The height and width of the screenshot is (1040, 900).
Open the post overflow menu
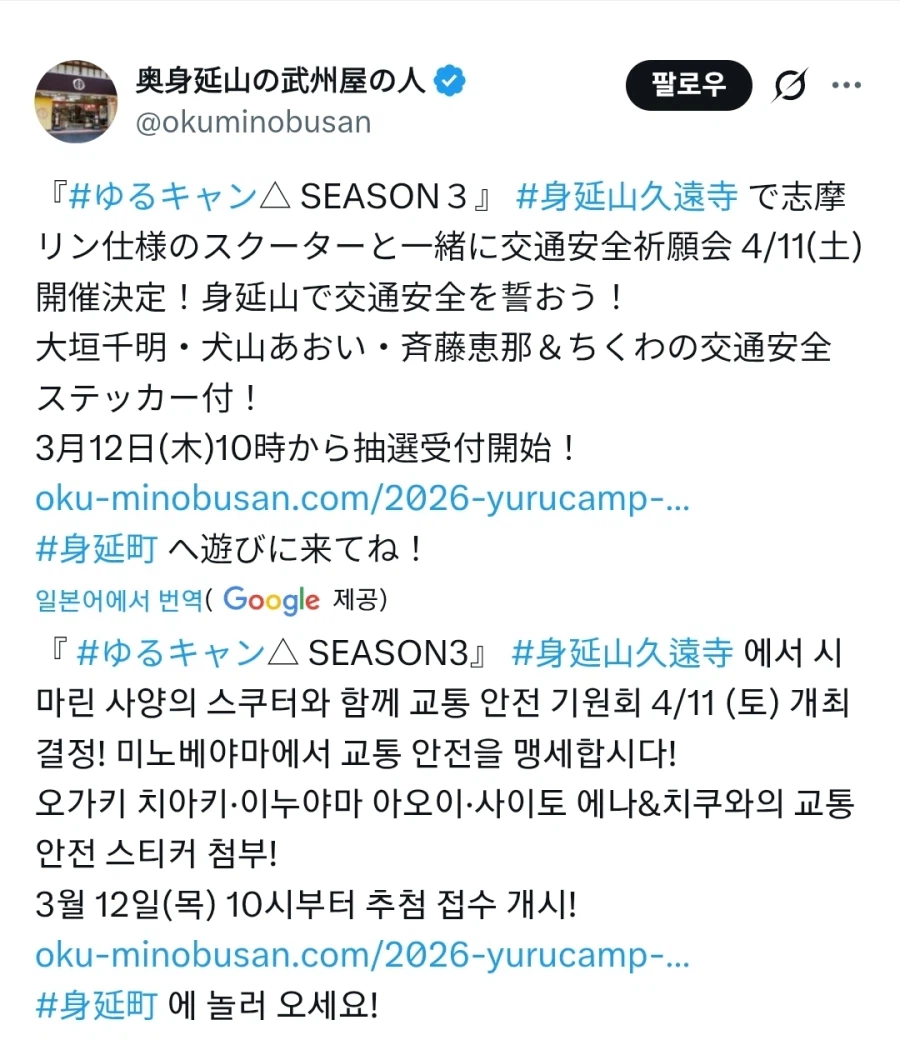click(846, 86)
